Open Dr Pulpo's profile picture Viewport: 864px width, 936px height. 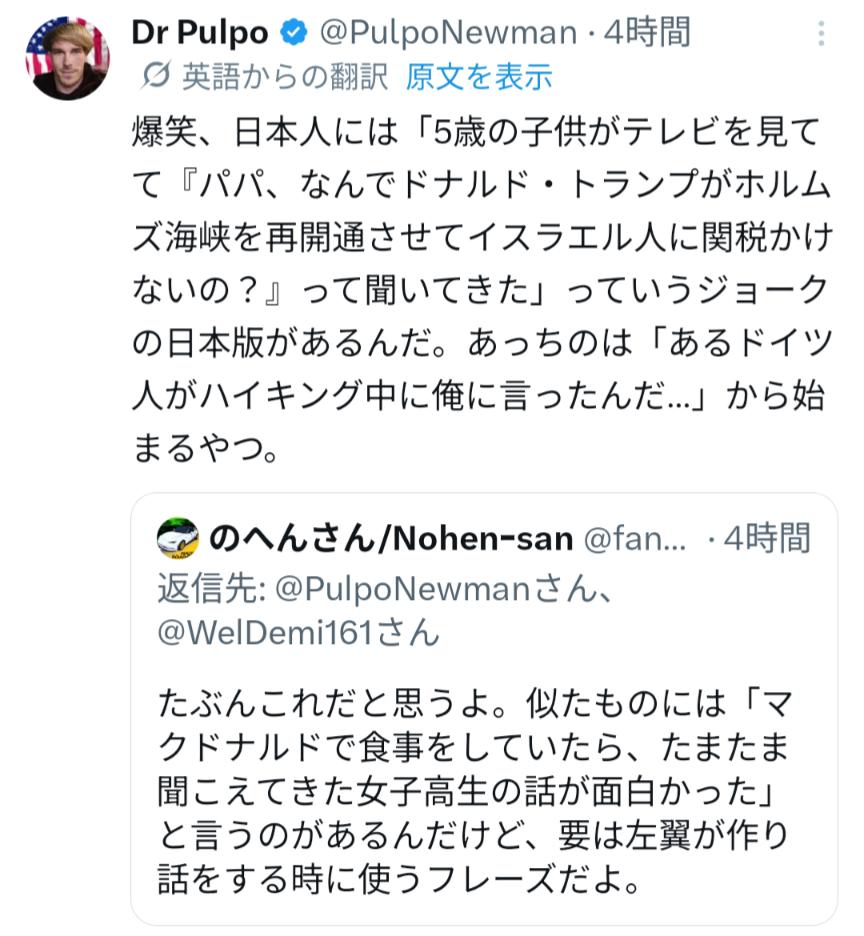[x=66, y=58]
